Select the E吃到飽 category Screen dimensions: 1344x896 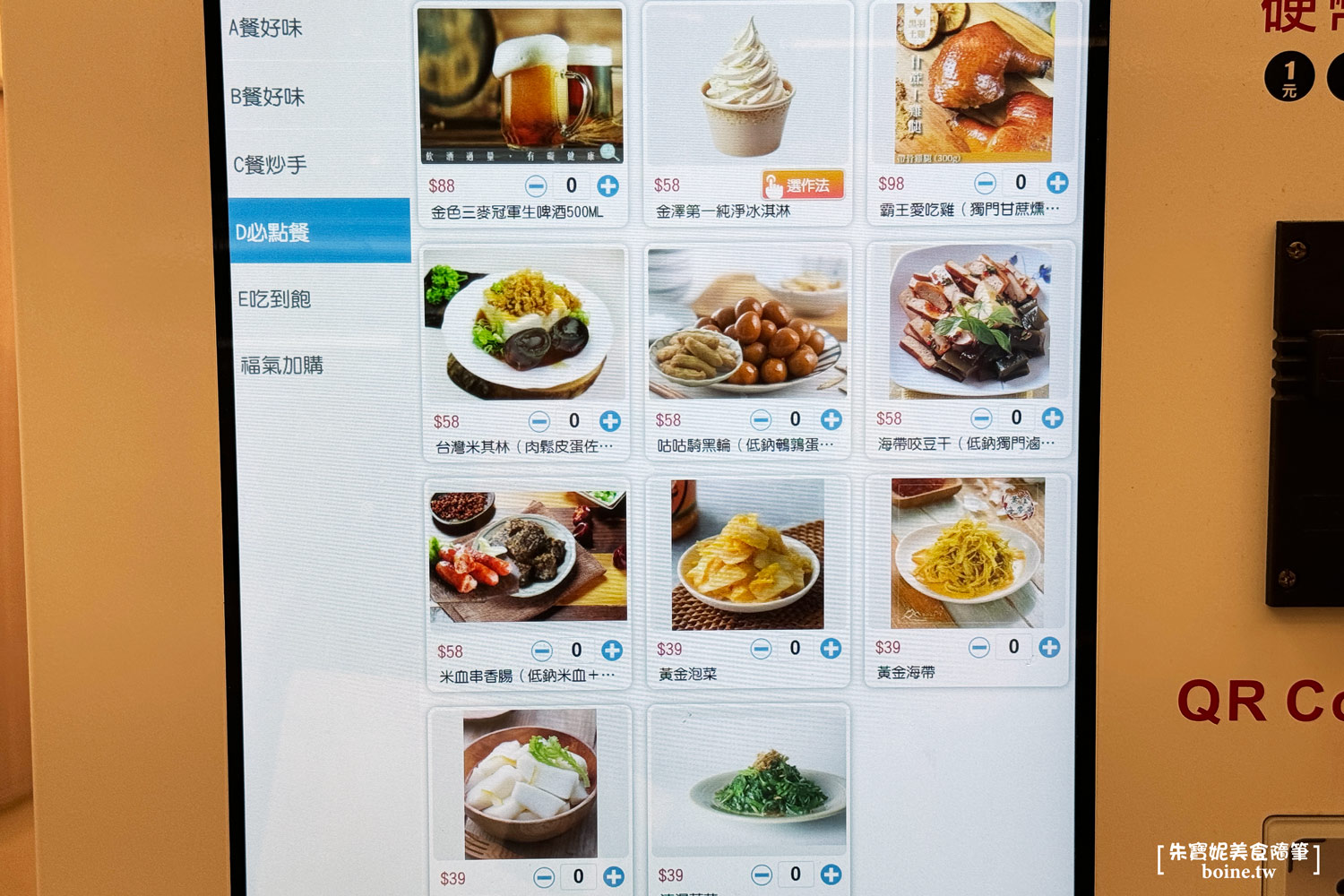pyautogui.click(x=275, y=299)
